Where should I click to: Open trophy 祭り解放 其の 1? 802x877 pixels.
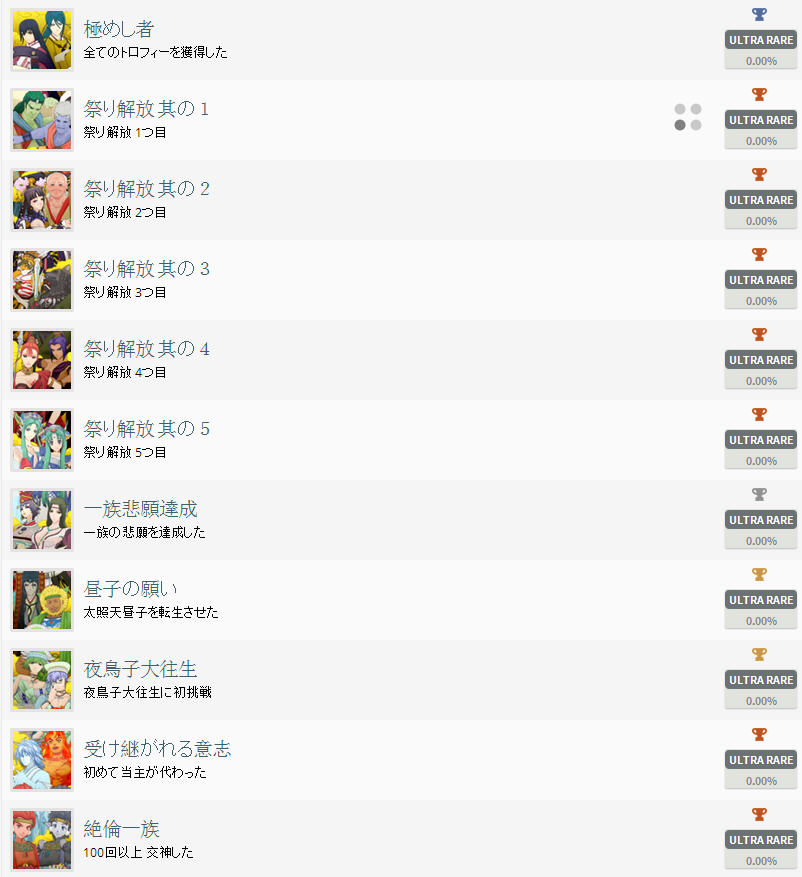146,109
